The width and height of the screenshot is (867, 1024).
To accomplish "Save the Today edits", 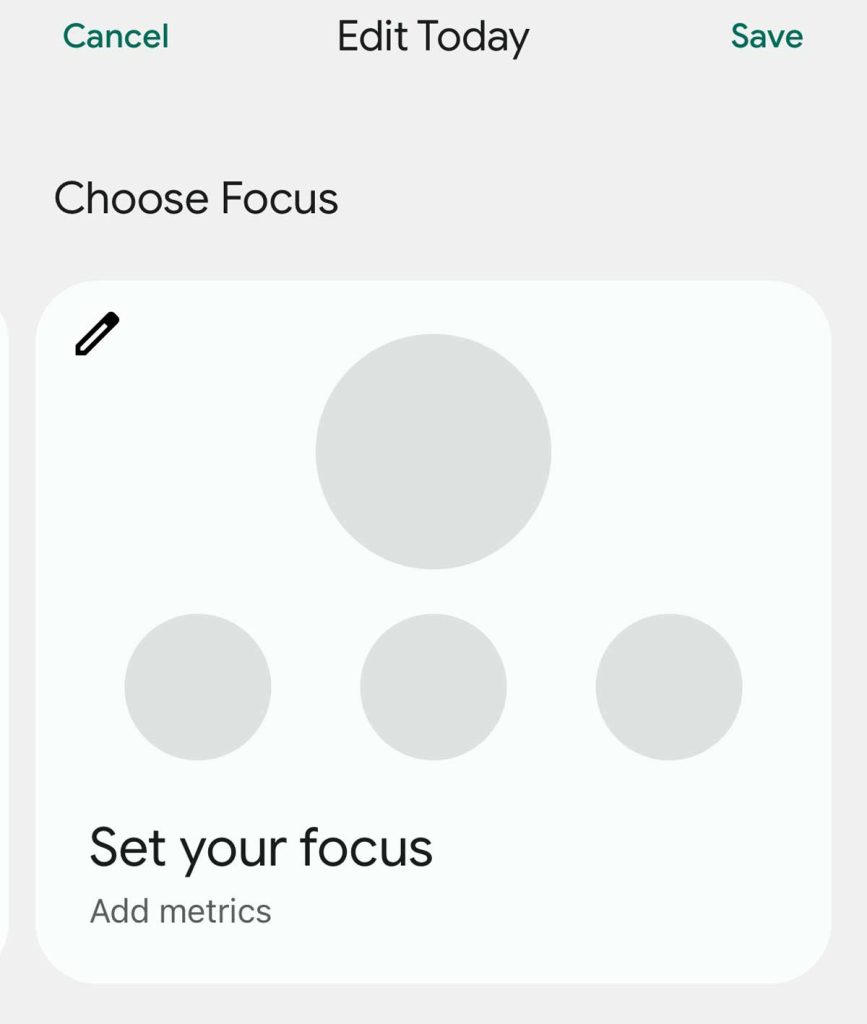I will click(766, 36).
